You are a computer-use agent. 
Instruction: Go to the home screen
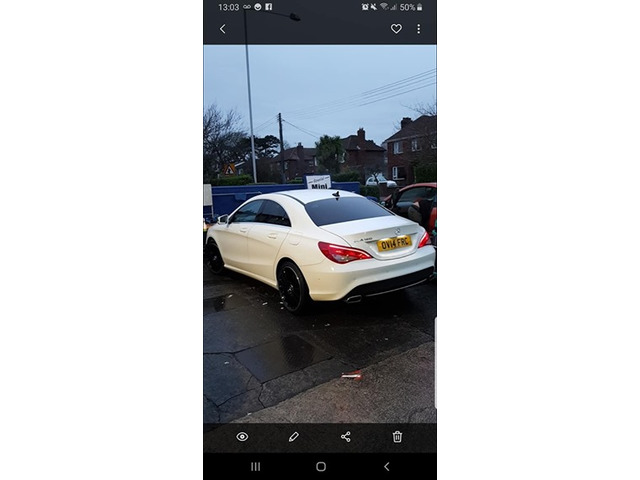(x=320, y=466)
